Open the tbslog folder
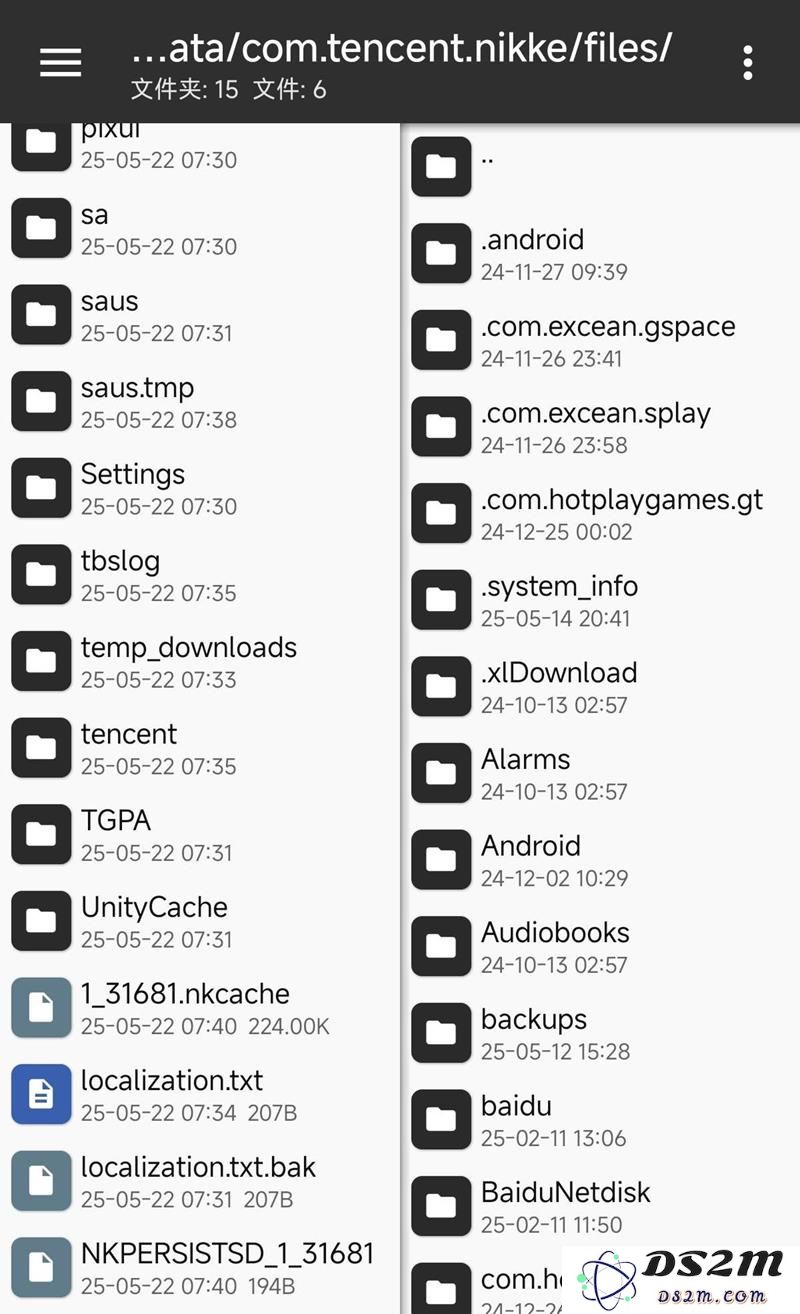Screen dimensions: 800x1314 pos(200,575)
